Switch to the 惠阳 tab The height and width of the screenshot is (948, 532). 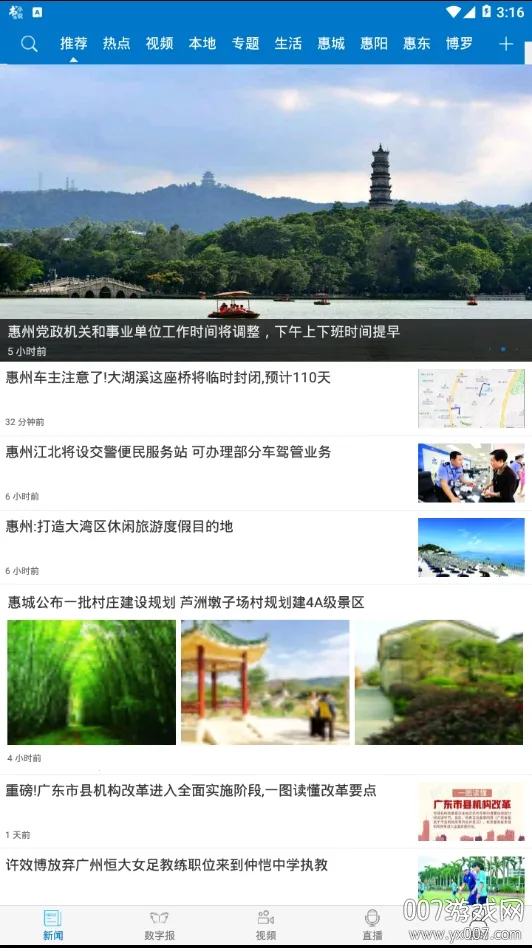tap(374, 44)
